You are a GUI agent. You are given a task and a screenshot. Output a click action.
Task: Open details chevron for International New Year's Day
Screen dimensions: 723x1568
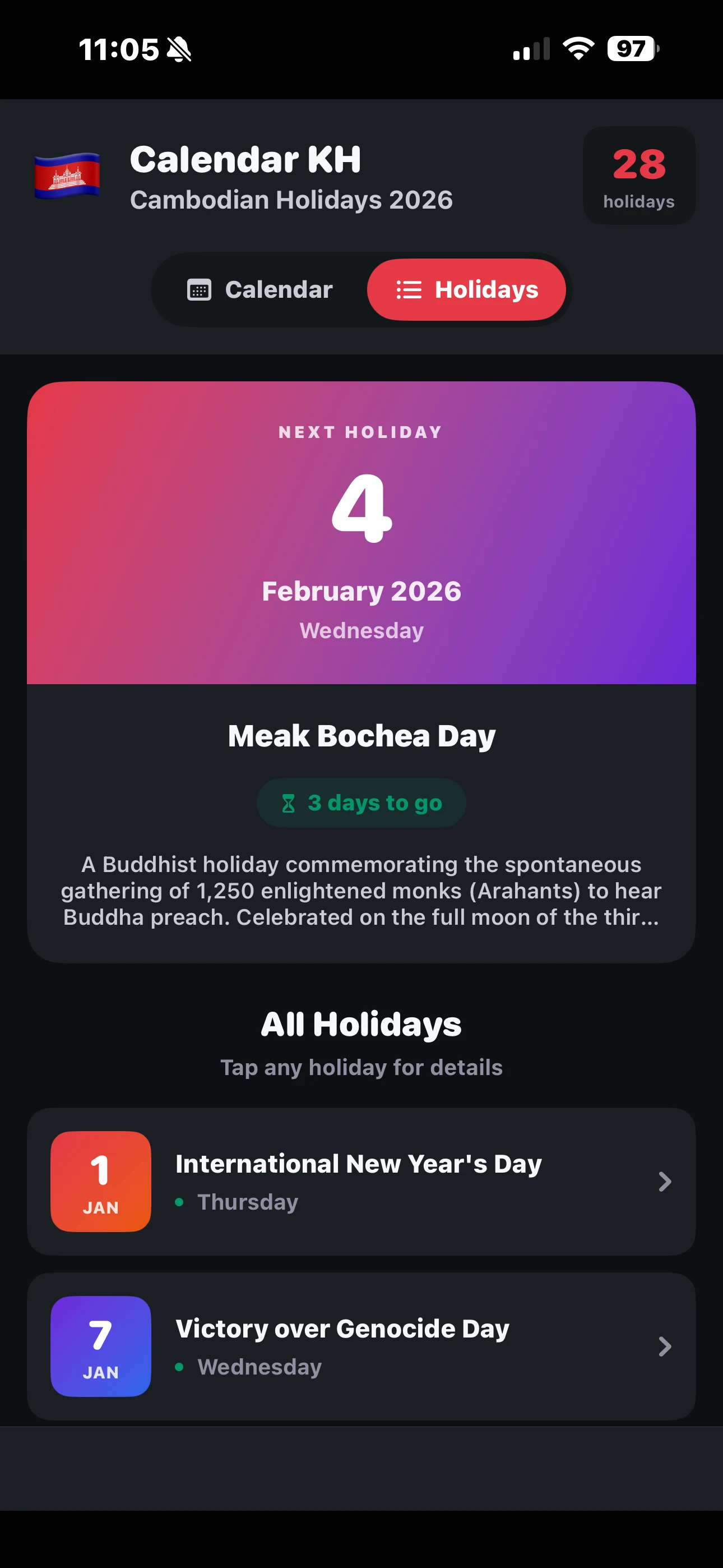[x=665, y=1182]
